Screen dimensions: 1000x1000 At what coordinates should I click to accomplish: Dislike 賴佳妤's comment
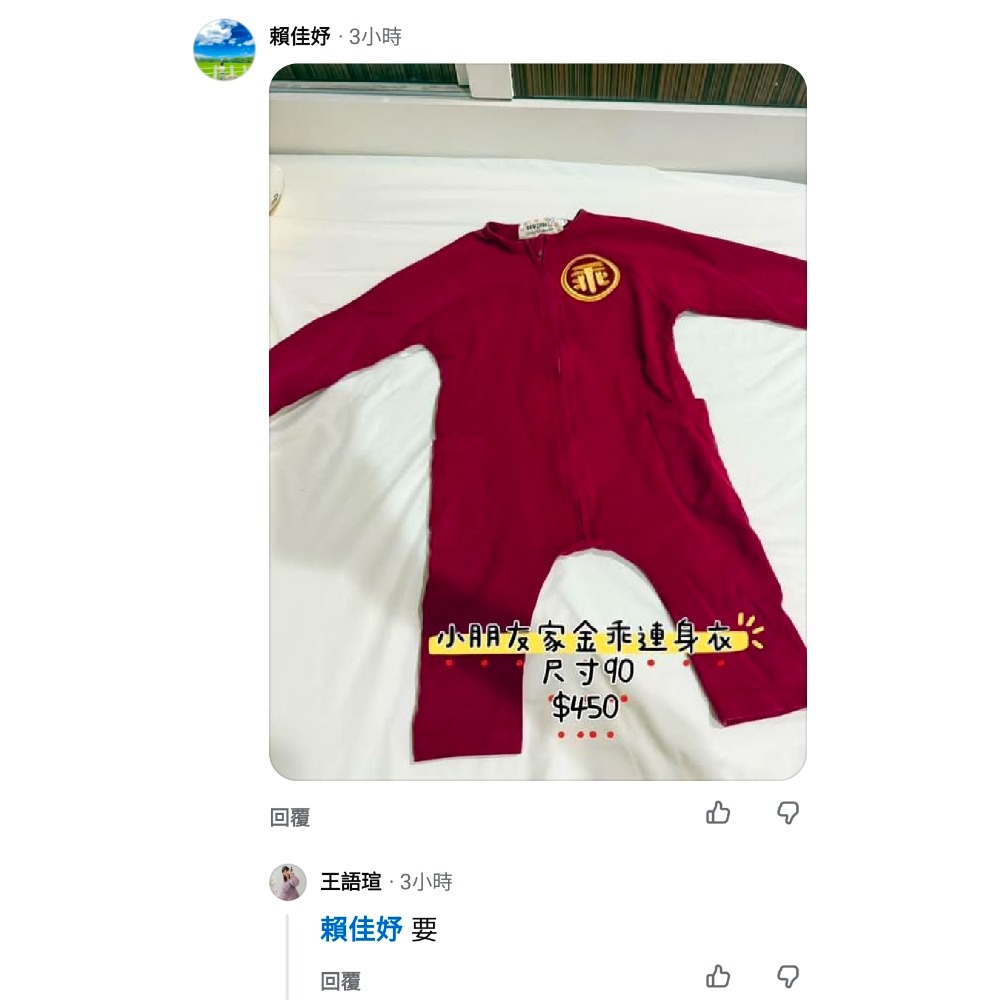pos(788,813)
